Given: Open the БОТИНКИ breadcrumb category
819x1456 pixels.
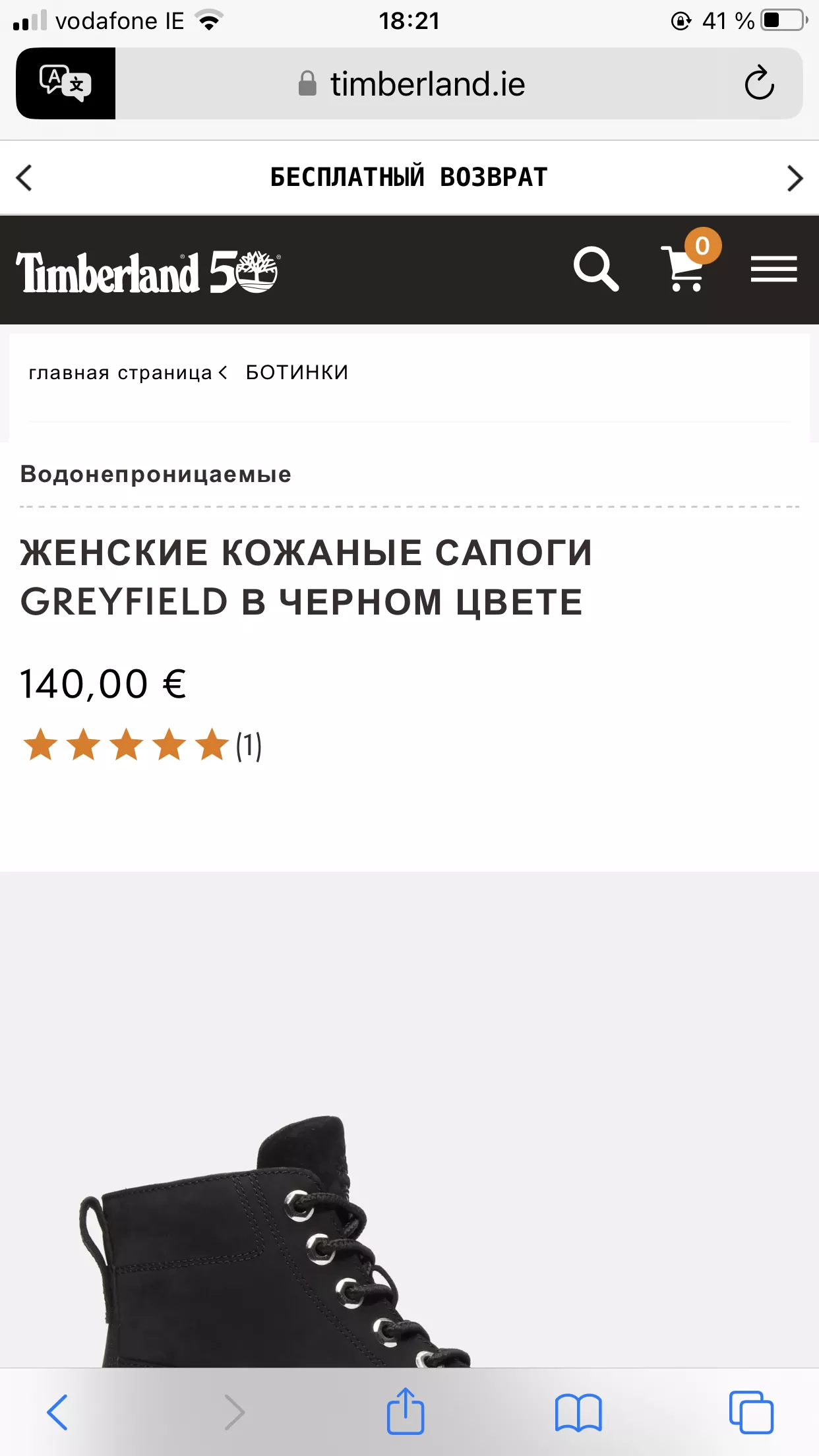Looking at the screenshot, I should click(x=297, y=373).
